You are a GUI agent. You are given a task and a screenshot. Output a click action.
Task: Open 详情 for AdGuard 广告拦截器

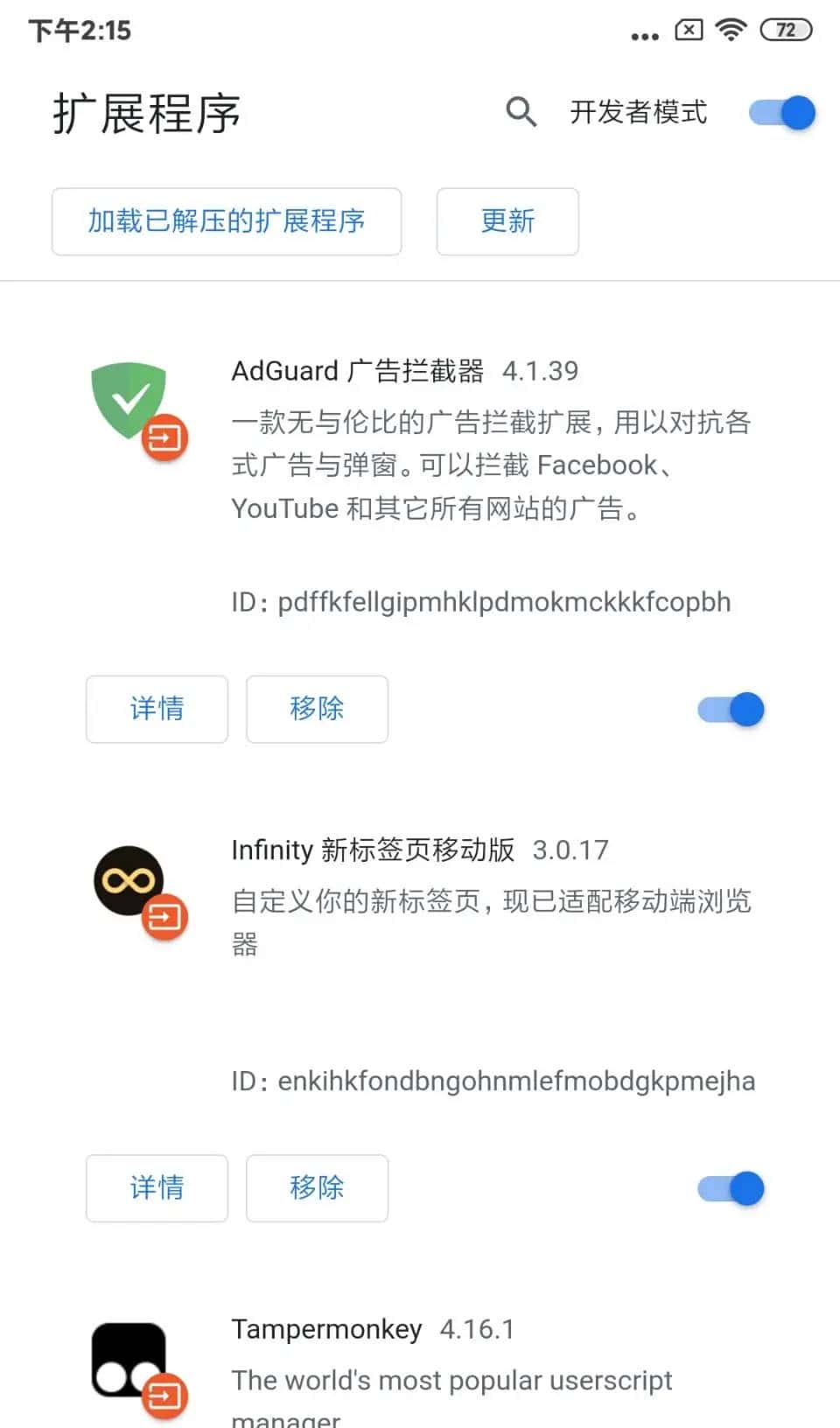(x=157, y=710)
